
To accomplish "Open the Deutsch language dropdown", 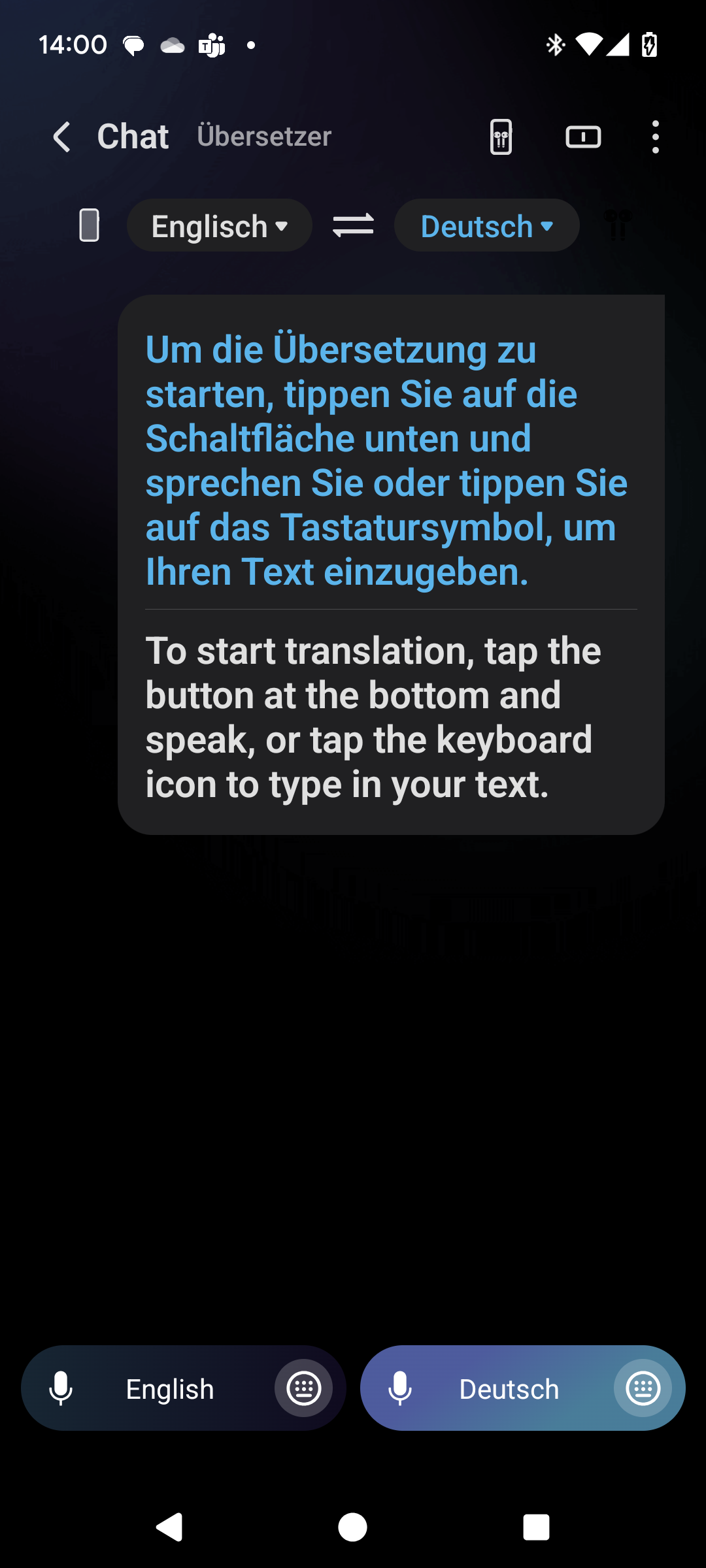I will tap(486, 226).
